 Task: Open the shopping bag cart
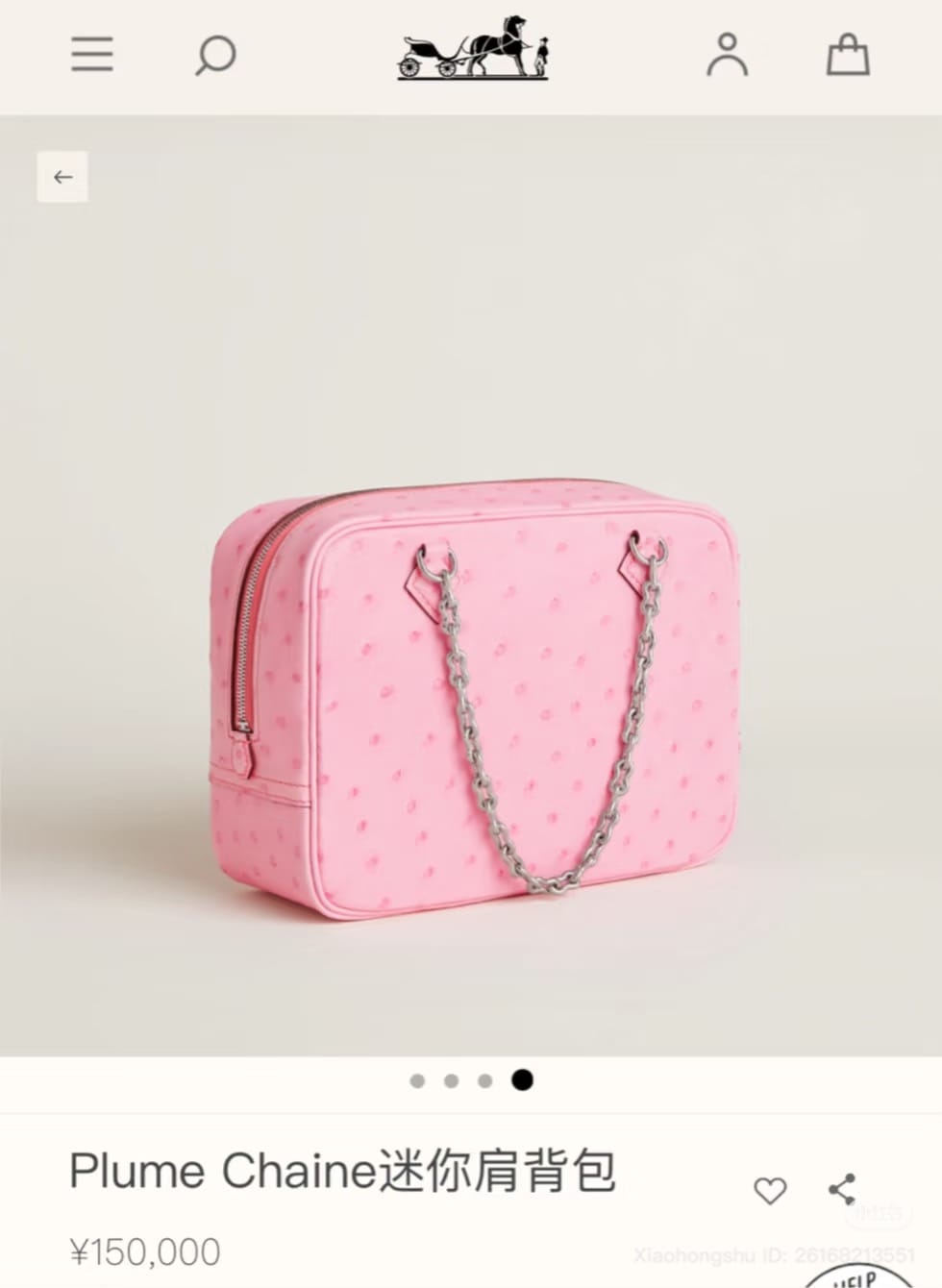[x=848, y=55]
